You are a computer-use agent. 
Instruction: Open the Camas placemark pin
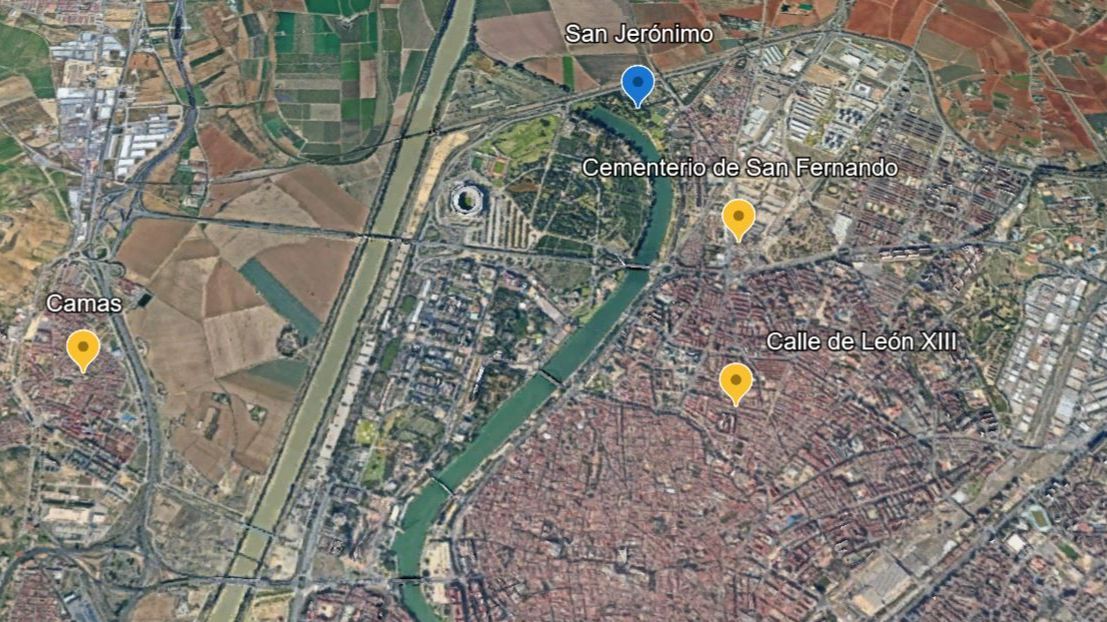click(83, 348)
